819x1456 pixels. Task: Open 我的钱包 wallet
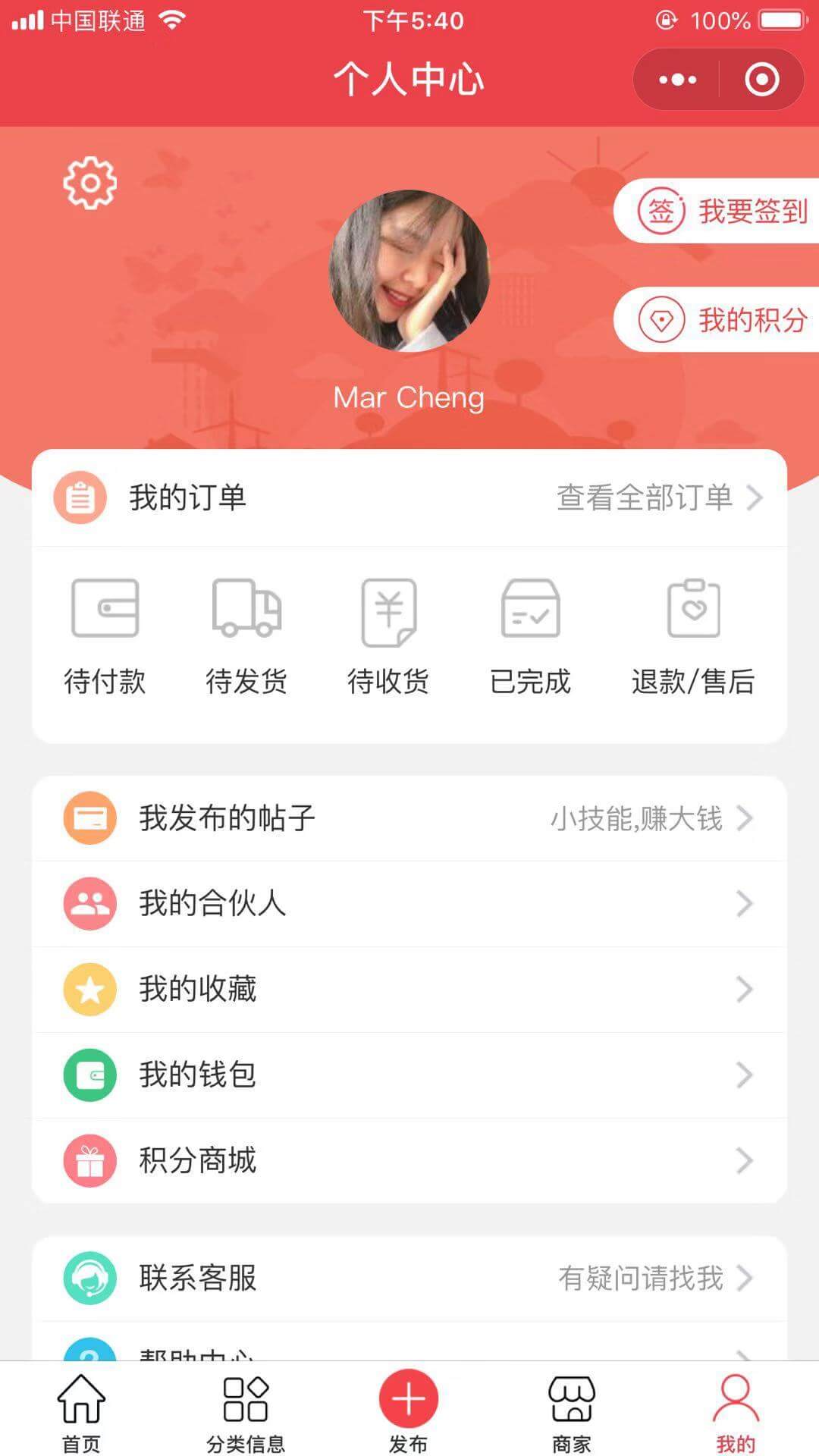point(409,1075)
